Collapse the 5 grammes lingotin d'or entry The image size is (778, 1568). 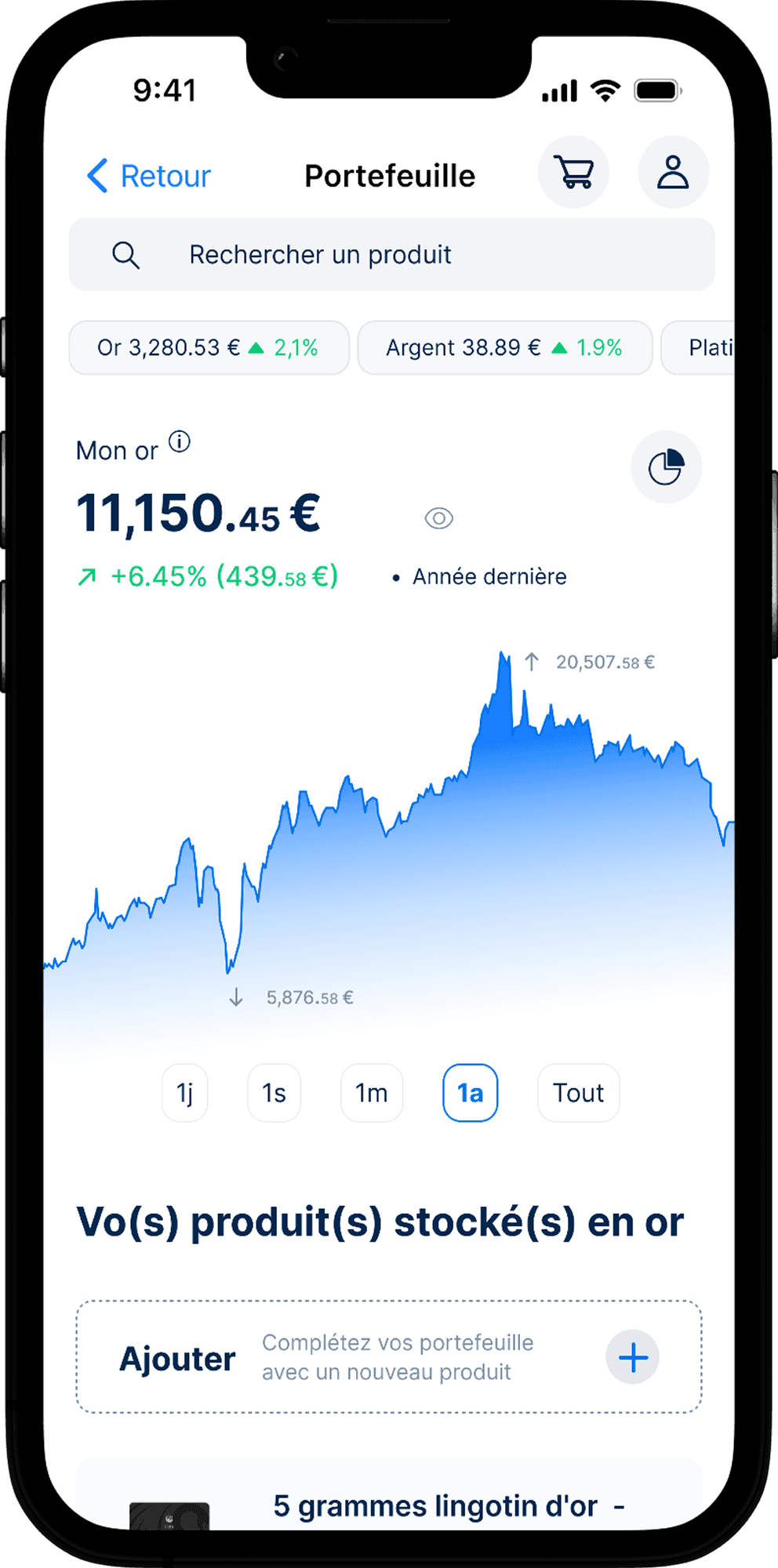tap(619, 1506)
